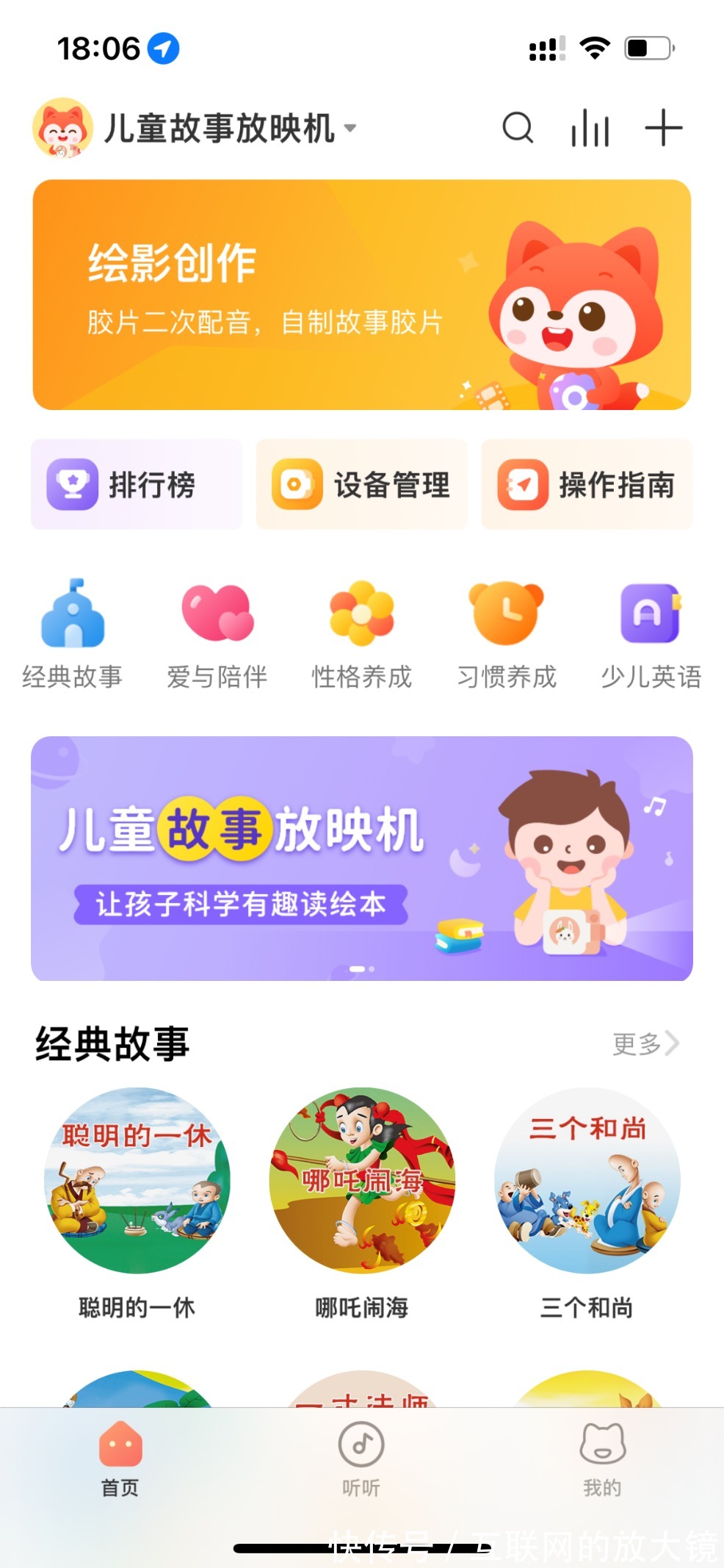This screenshot has width=724, height=1568.
Task: Expand the 儿童故事放映机 title dropdown
Action: click(x=351, y=129)
